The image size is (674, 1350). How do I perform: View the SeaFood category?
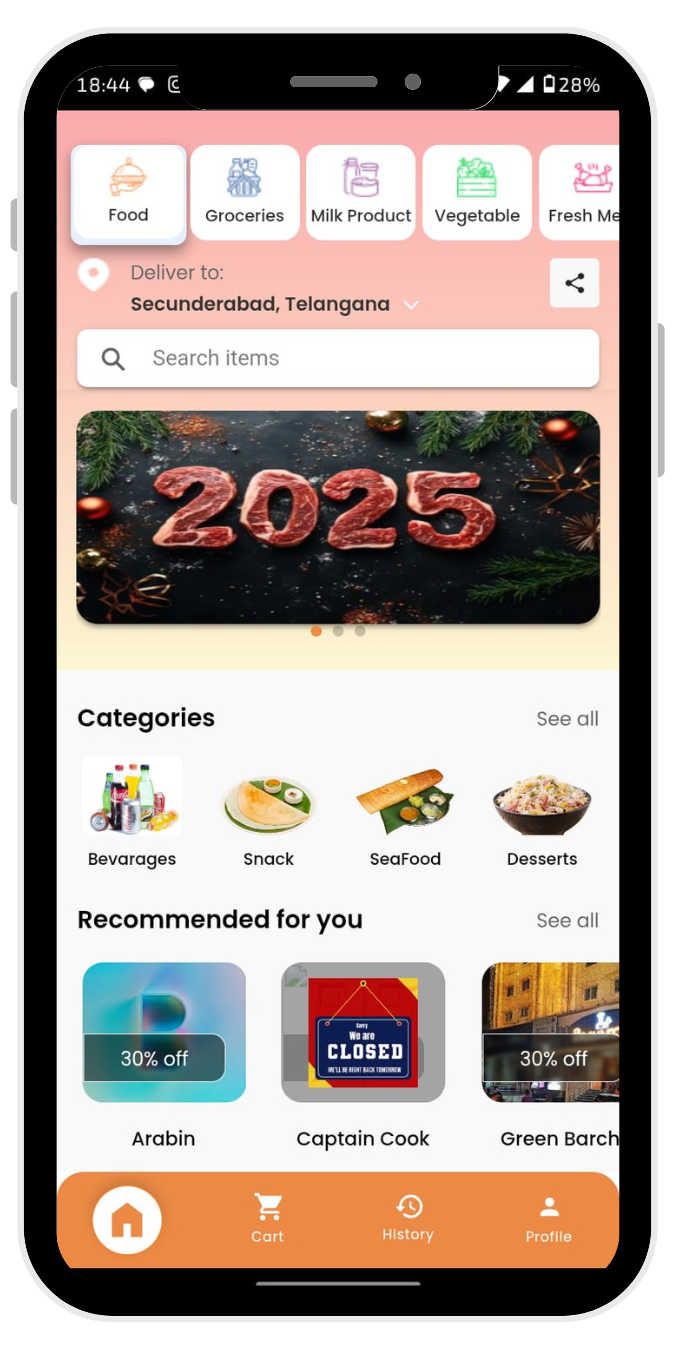pyautogui.click(x=405, y=812)
